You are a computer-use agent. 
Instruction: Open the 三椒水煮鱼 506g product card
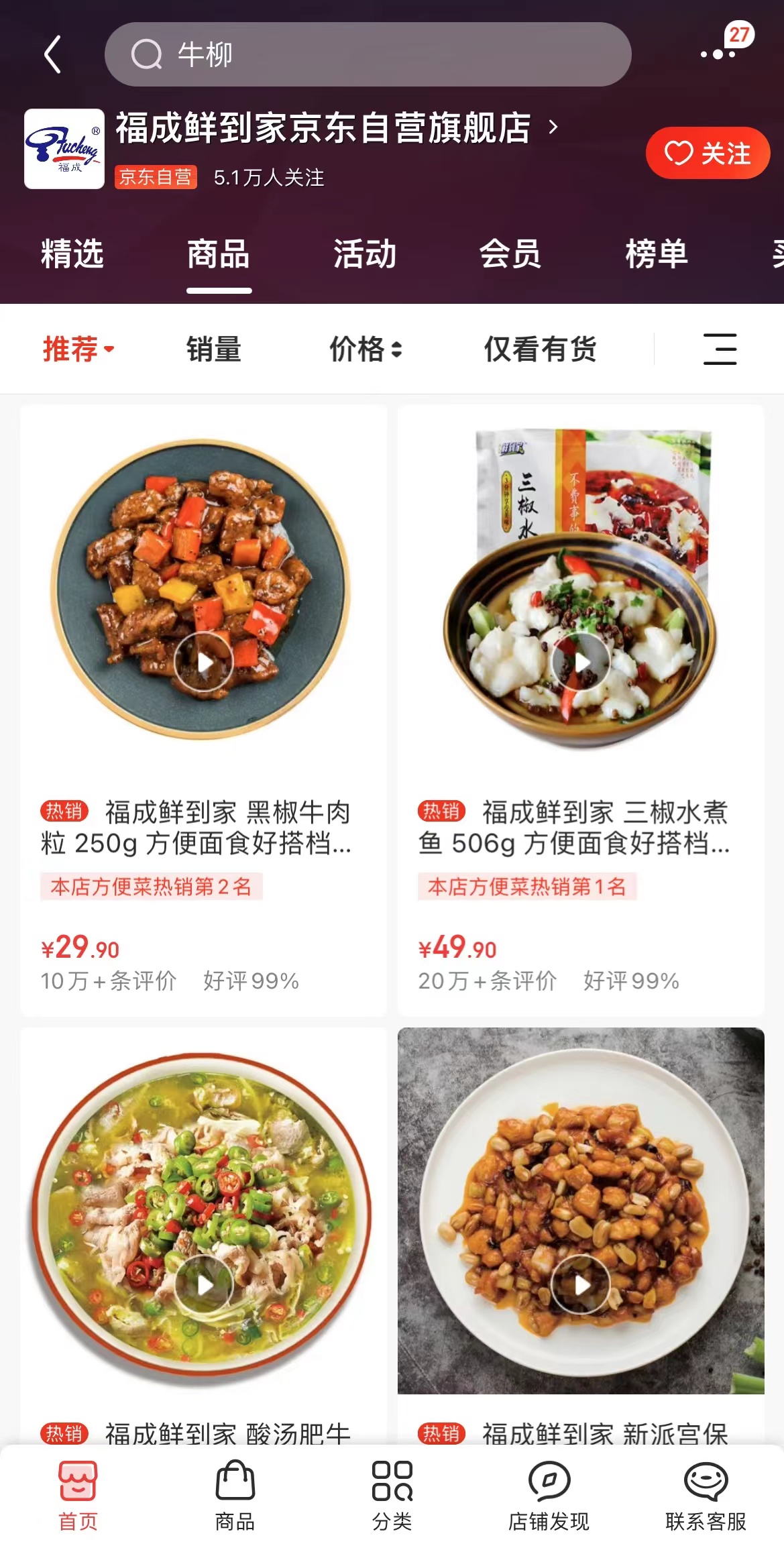tap(581, 710)
